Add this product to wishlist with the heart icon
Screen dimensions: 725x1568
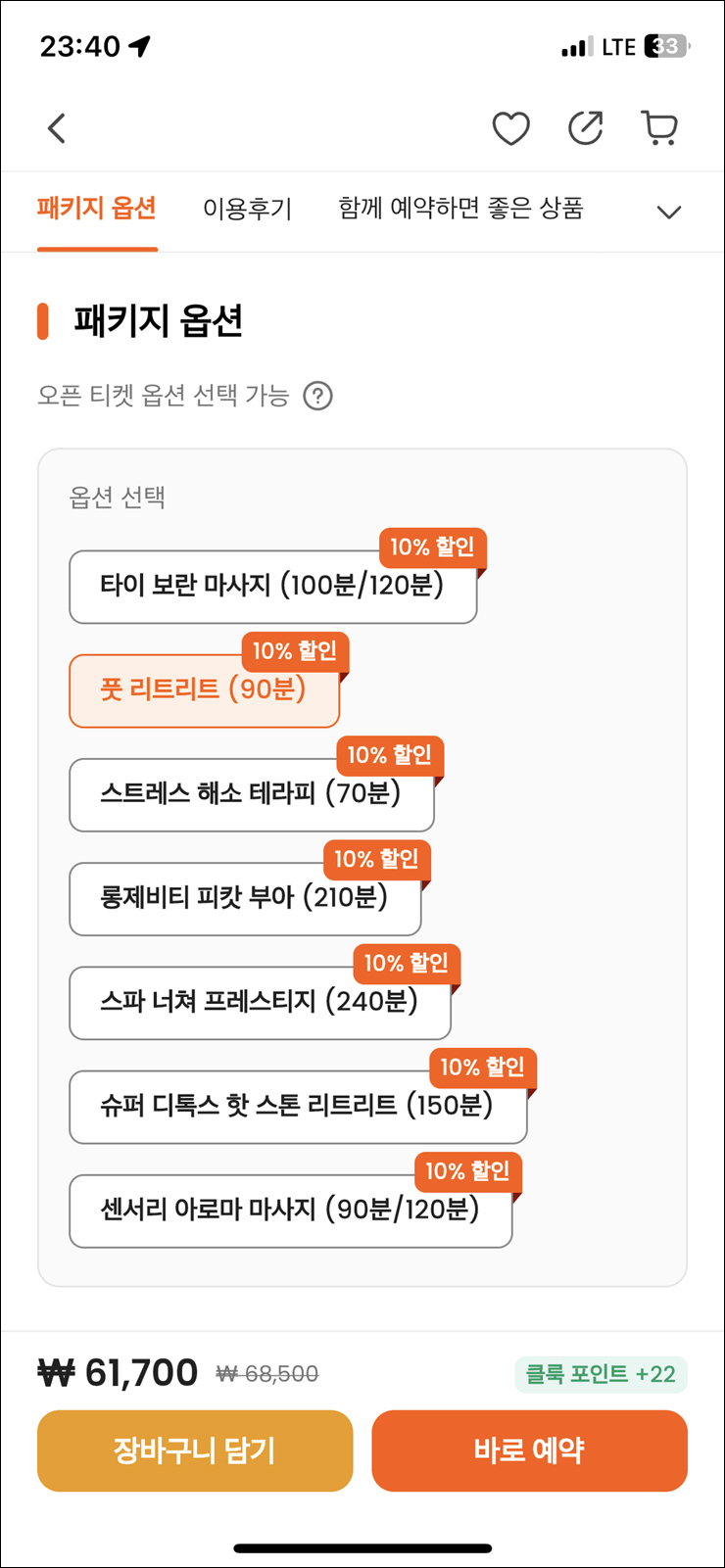[510, 128]
